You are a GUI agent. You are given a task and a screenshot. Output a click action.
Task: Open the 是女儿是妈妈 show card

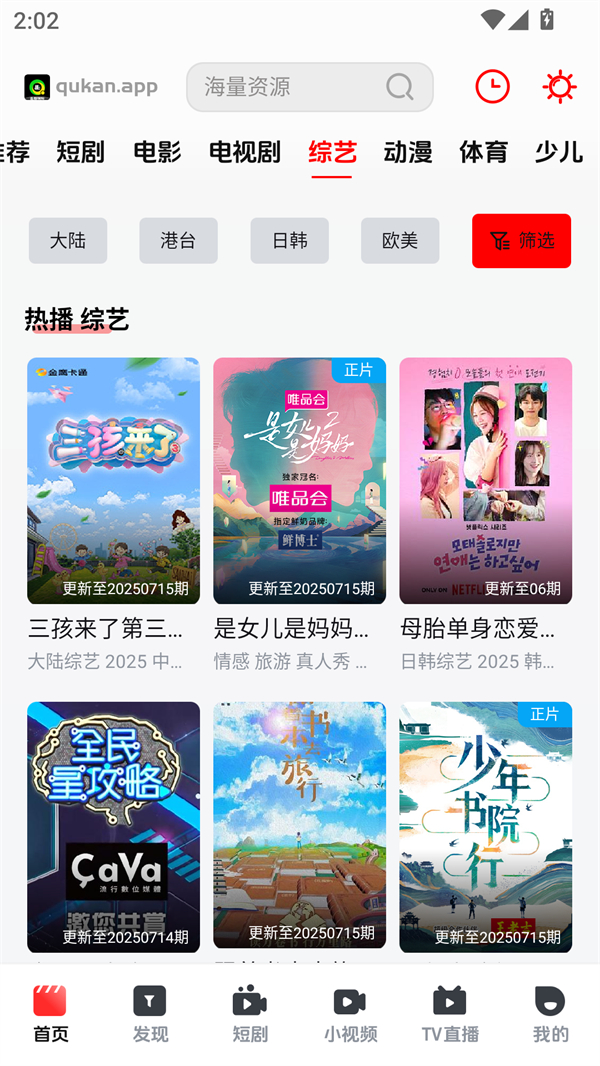tap(299, 481)
